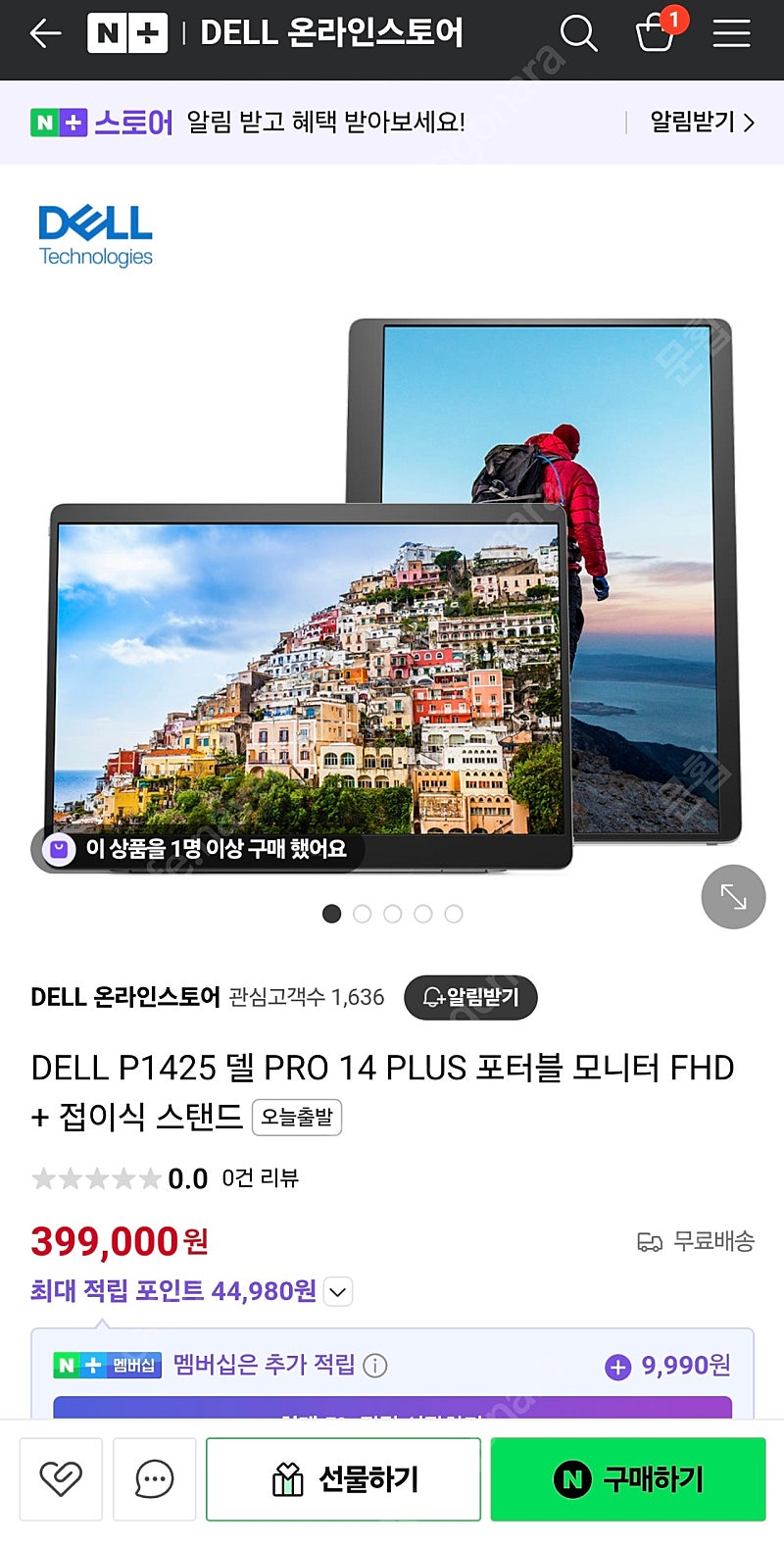This screenshot has height=1547, width=784.
Task: Open search with the magnifier icon
Action: click(x=578, y=33)
